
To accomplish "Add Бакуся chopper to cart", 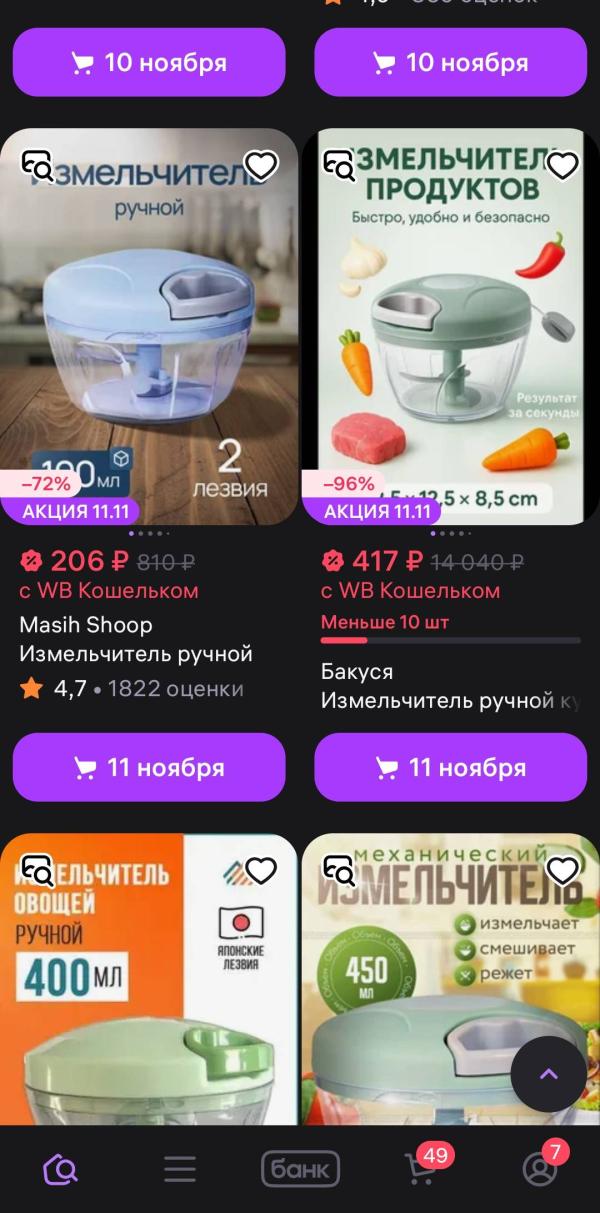I will 450,768.
